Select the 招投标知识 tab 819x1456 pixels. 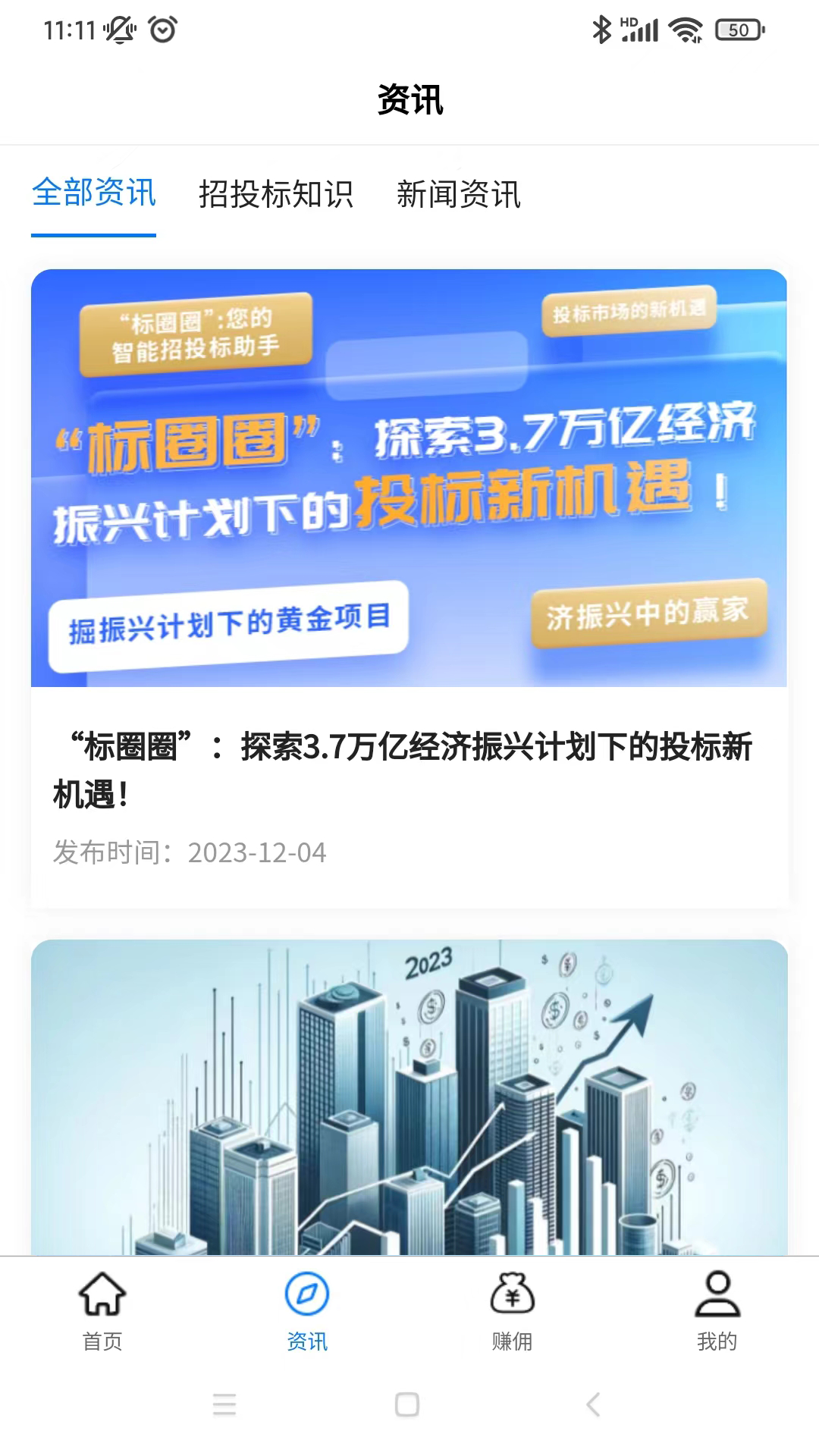click(x=275, y=194)
